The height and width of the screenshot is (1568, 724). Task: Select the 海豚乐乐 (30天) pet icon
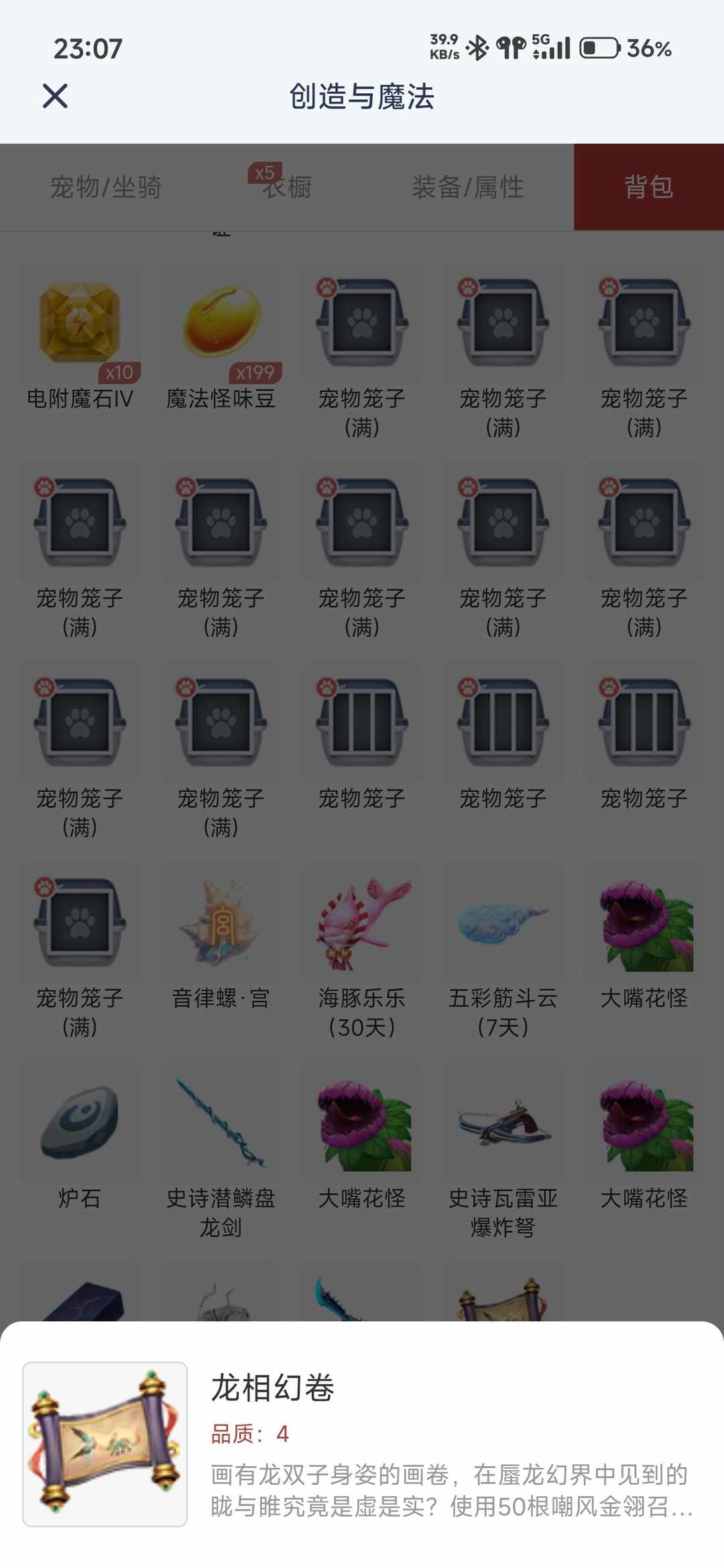361,924
